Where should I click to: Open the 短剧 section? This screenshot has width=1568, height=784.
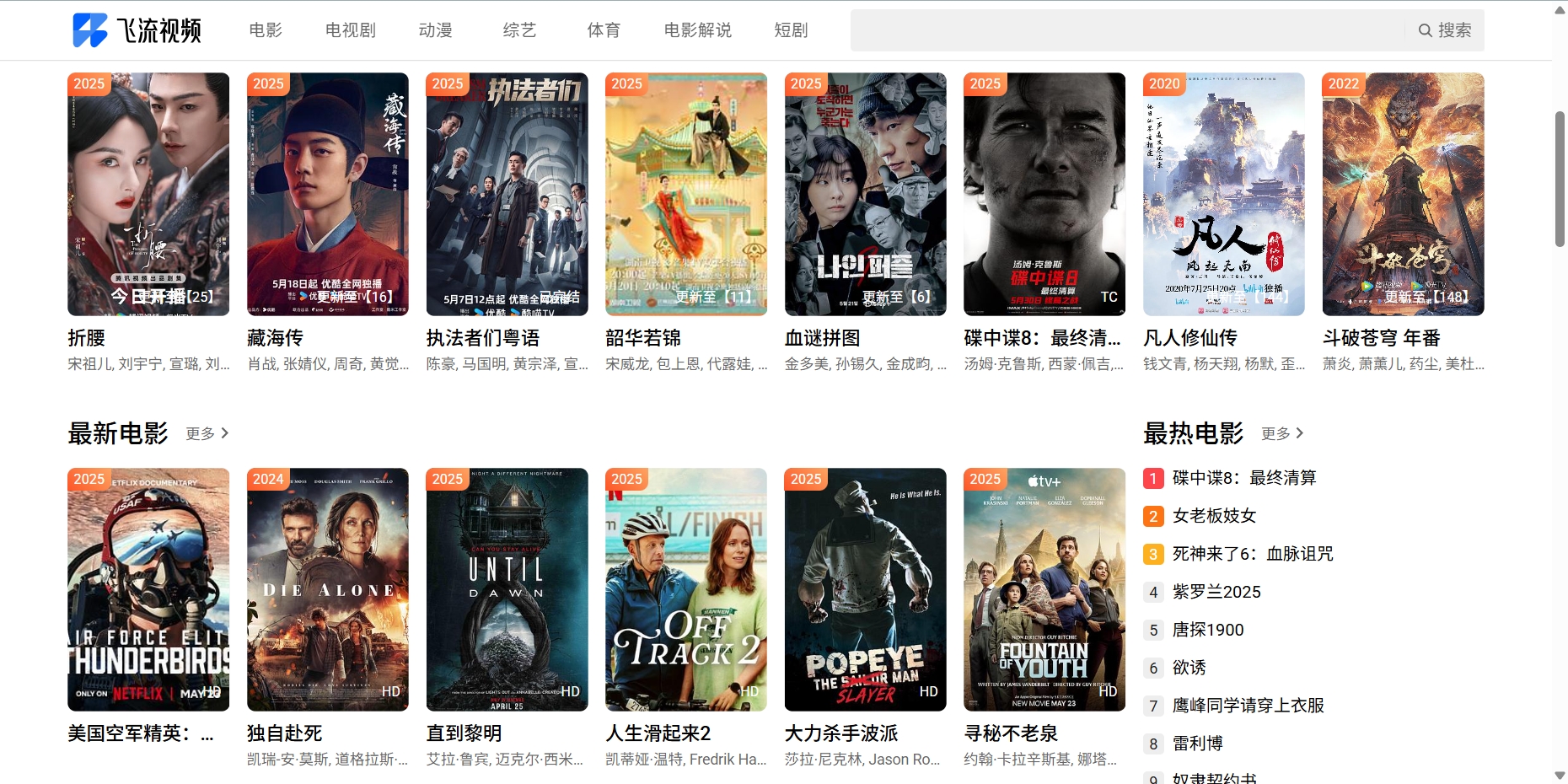coord(791,30)
